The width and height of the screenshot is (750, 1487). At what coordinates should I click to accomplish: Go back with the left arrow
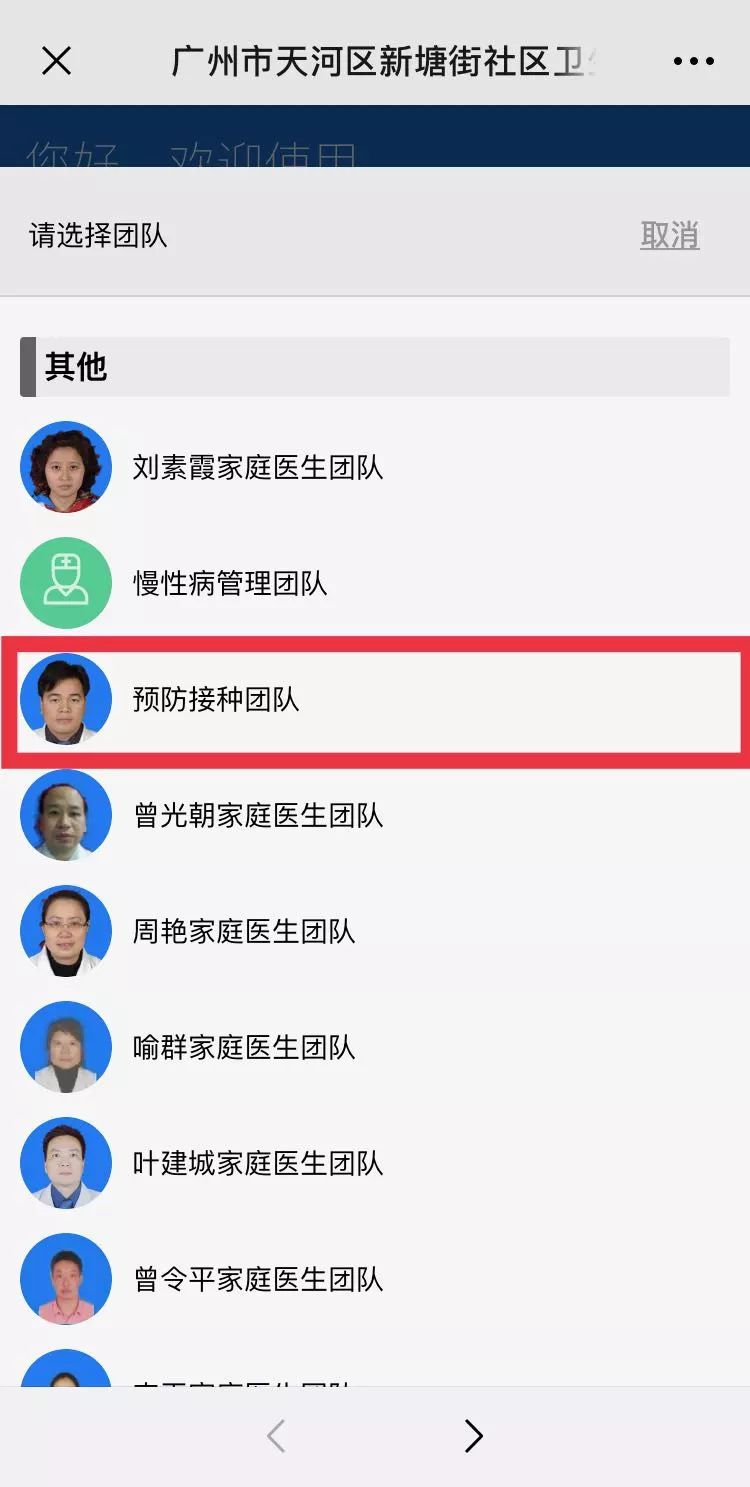276,1436
